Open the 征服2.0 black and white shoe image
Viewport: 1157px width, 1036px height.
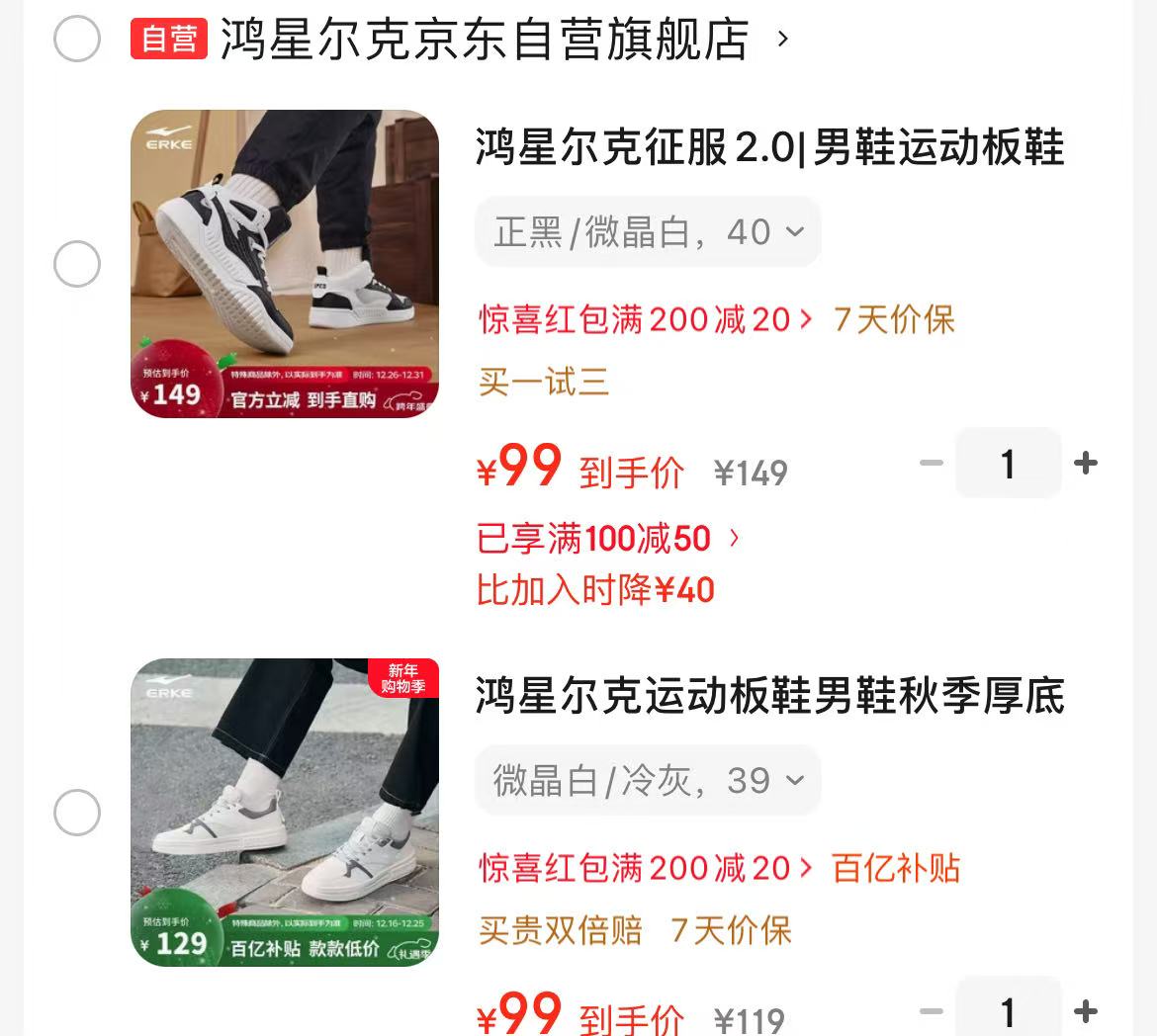285,264
